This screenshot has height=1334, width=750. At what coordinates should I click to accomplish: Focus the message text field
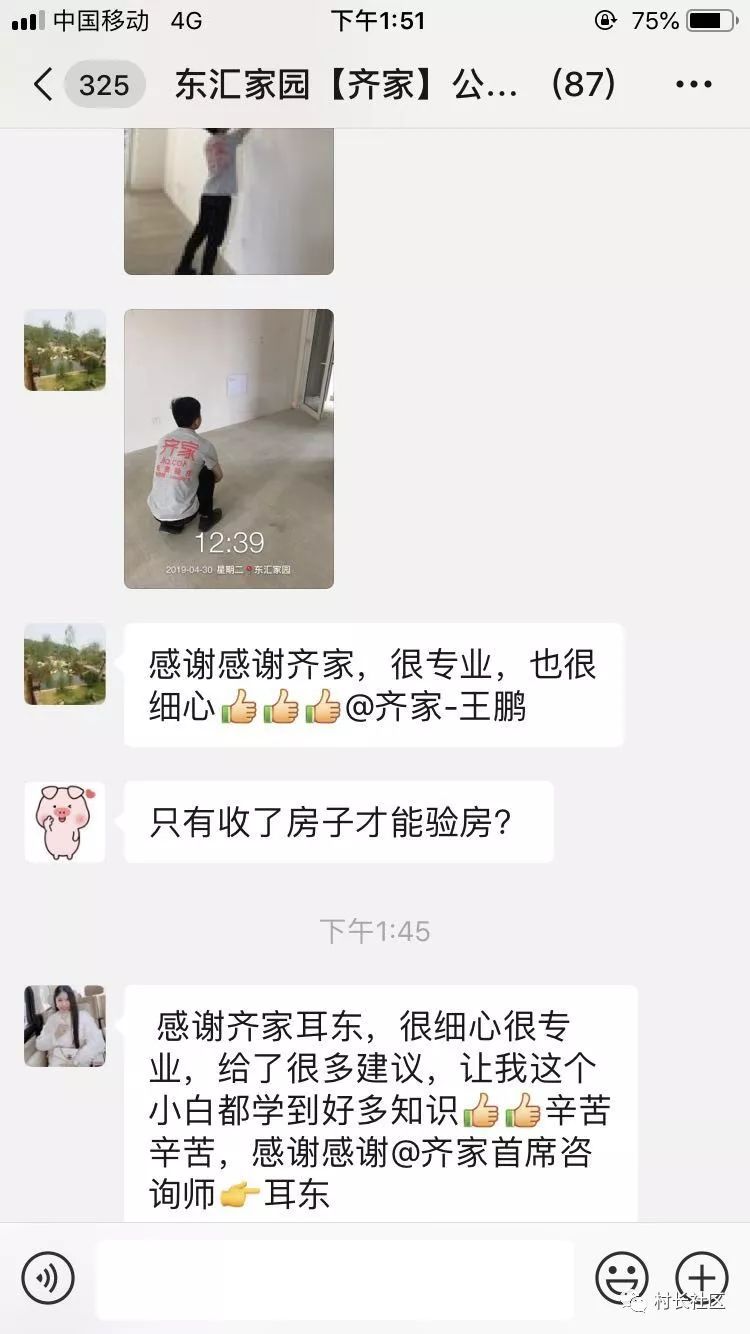[335, 1278]
